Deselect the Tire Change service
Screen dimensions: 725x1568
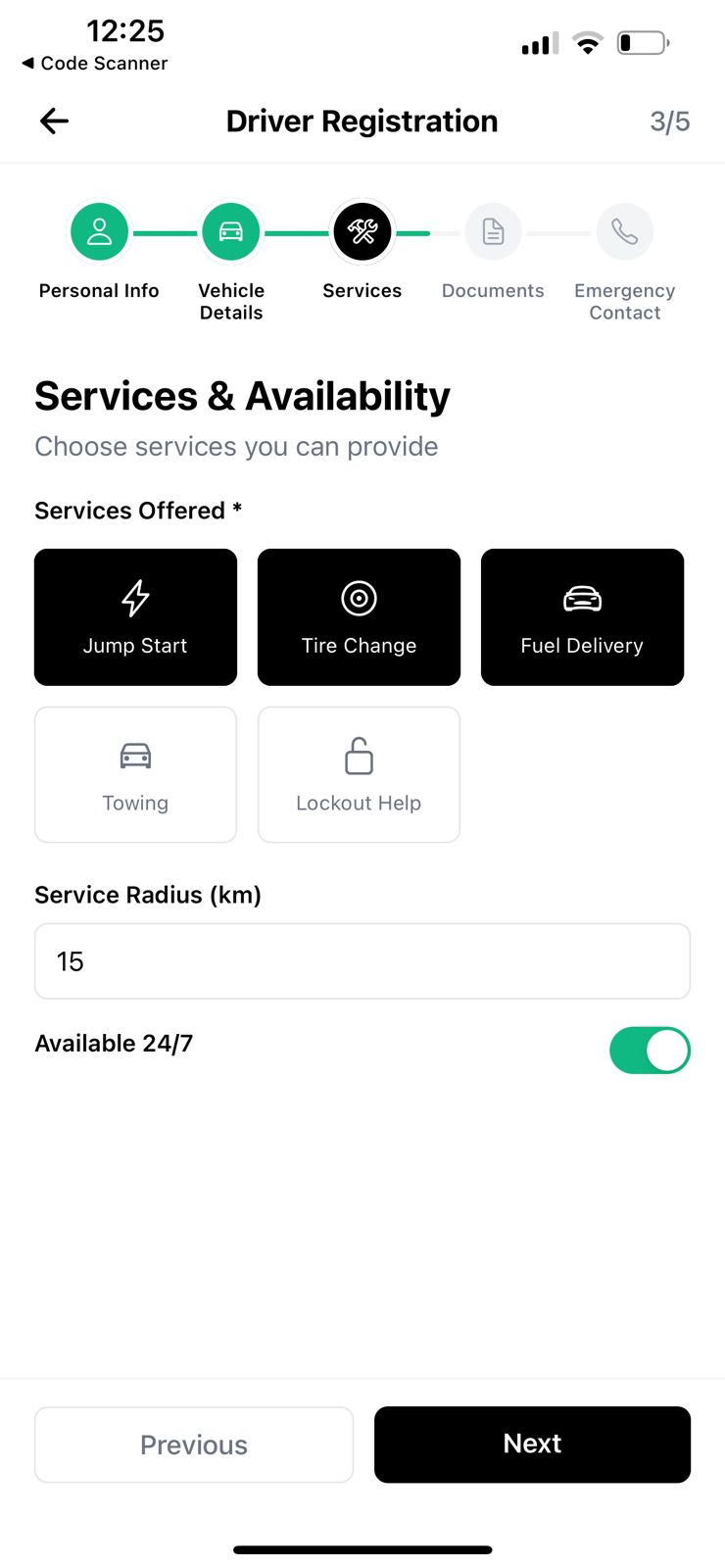click(359, 617)
